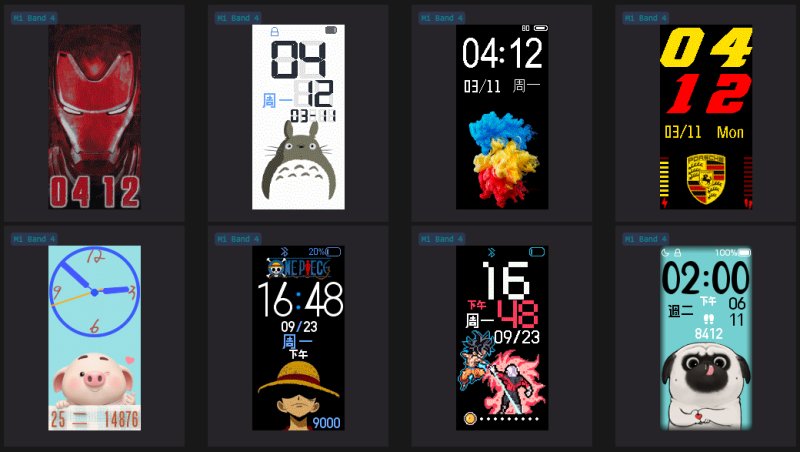Open the Iron Man watch face

pyautogui.click(x=94, y=117)
